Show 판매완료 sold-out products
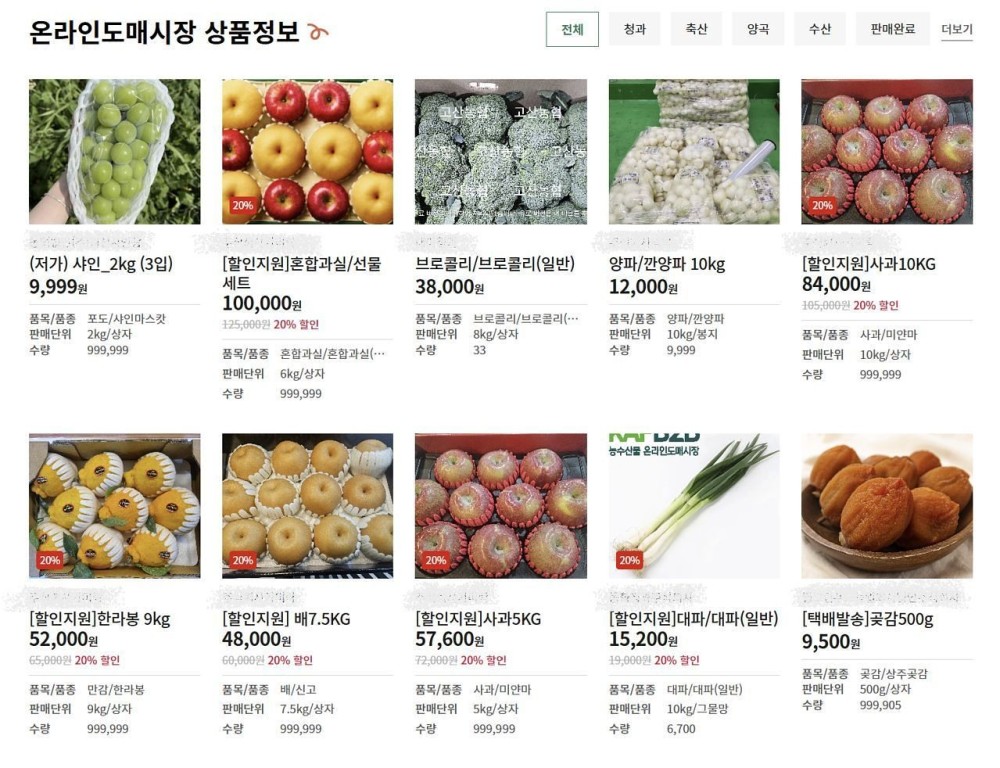Viewport: 1000px width, 768px height. pos(893,30)
